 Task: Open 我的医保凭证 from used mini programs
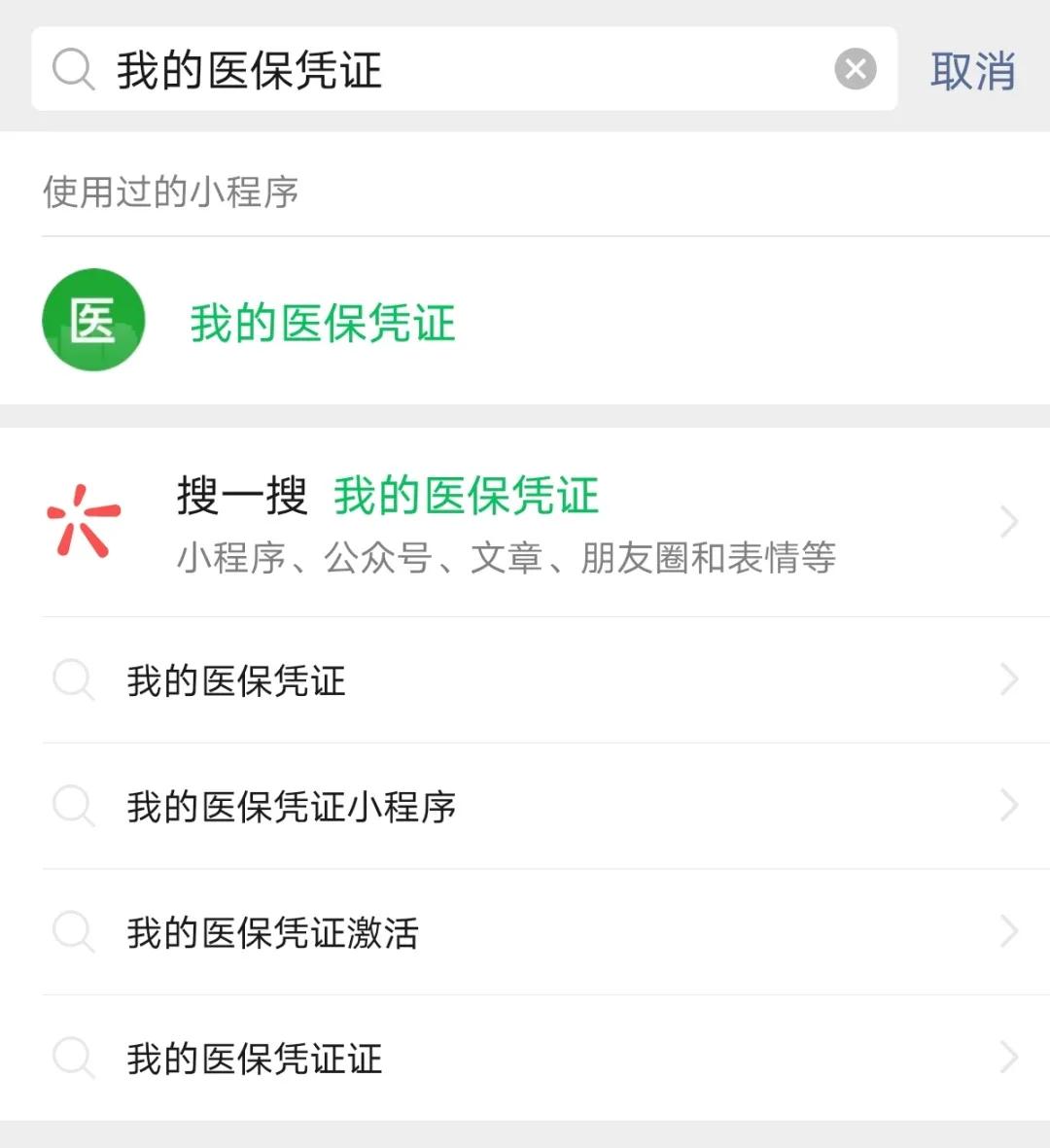tap(321, 323)
